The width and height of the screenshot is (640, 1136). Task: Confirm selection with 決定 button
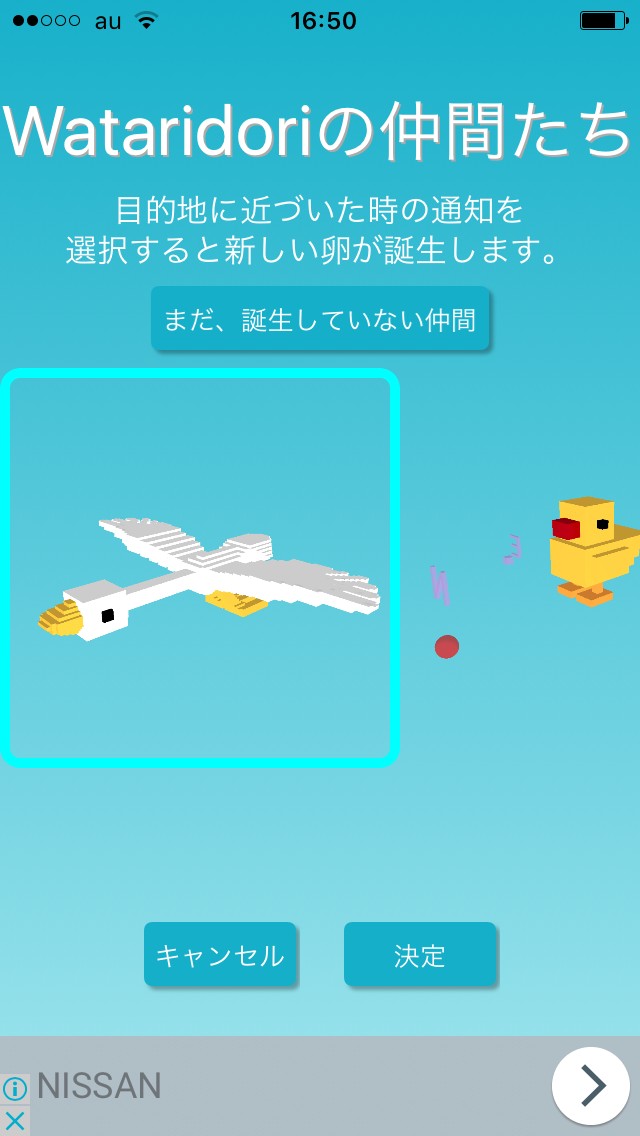pos(420,955)
